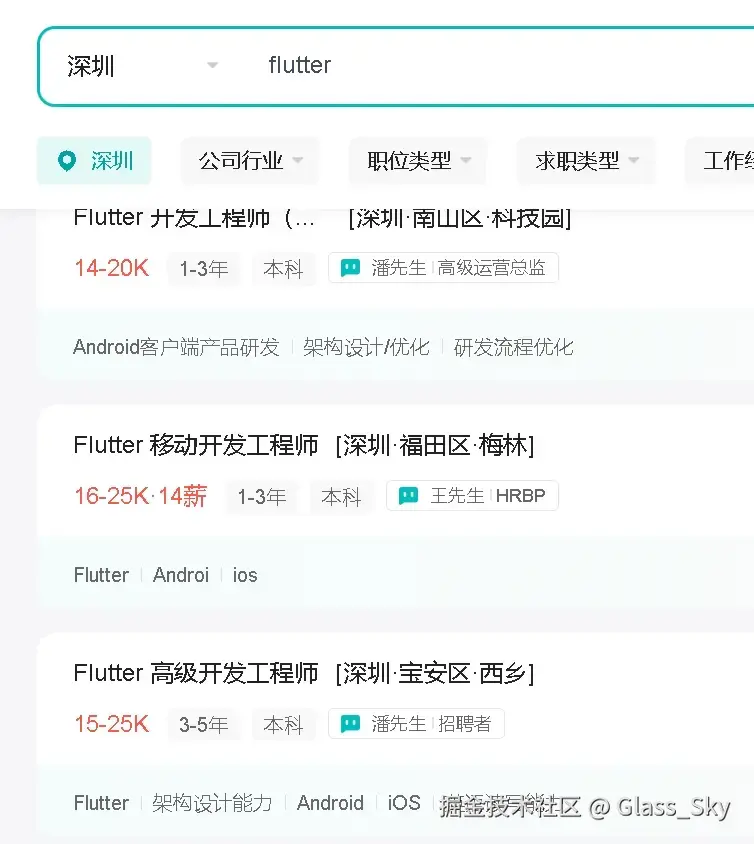Chat with 潘先生 招聘者

416,724
